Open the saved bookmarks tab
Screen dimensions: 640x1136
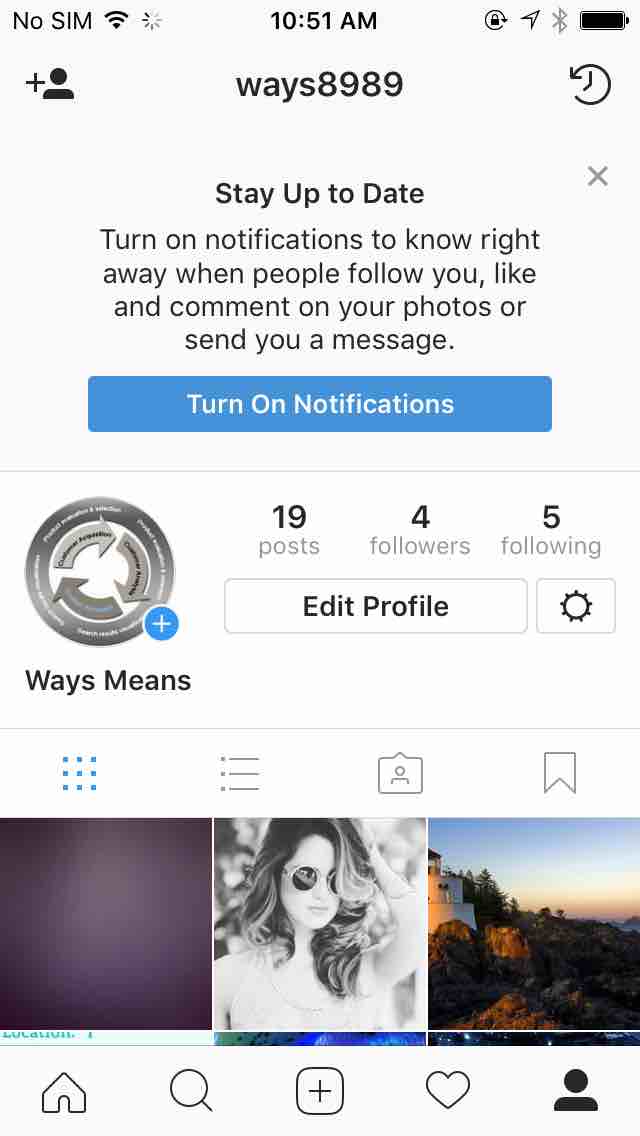(x=560, y=774)
